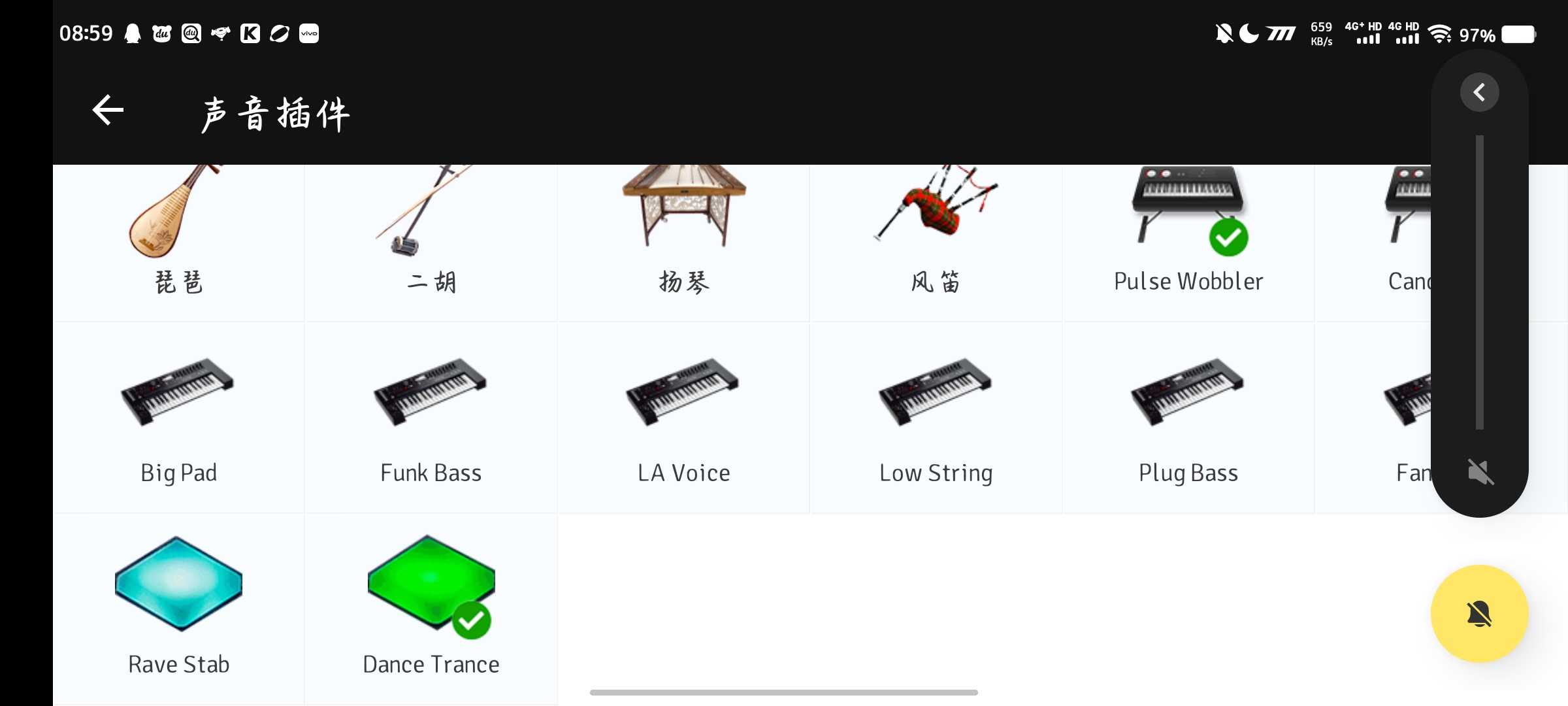This screenshot has height=706, width=1568.
Task: Choose the Funk Bass synth
Action: tap(431, 418)
